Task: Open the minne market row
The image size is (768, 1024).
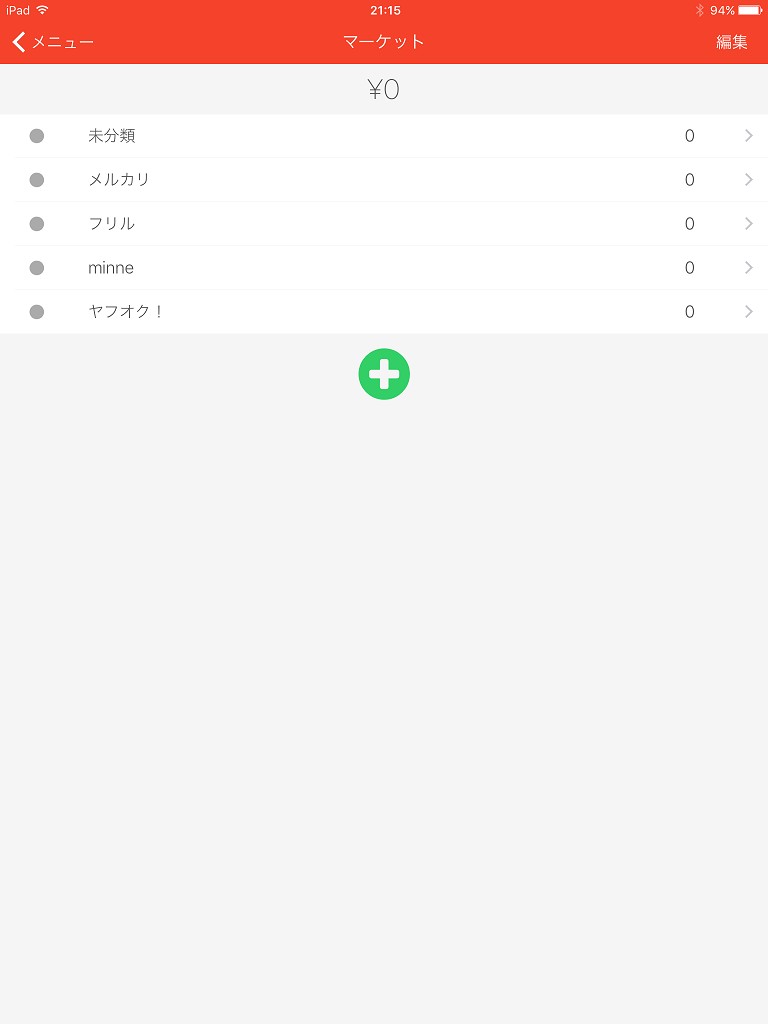Action: tap(384, 268)
